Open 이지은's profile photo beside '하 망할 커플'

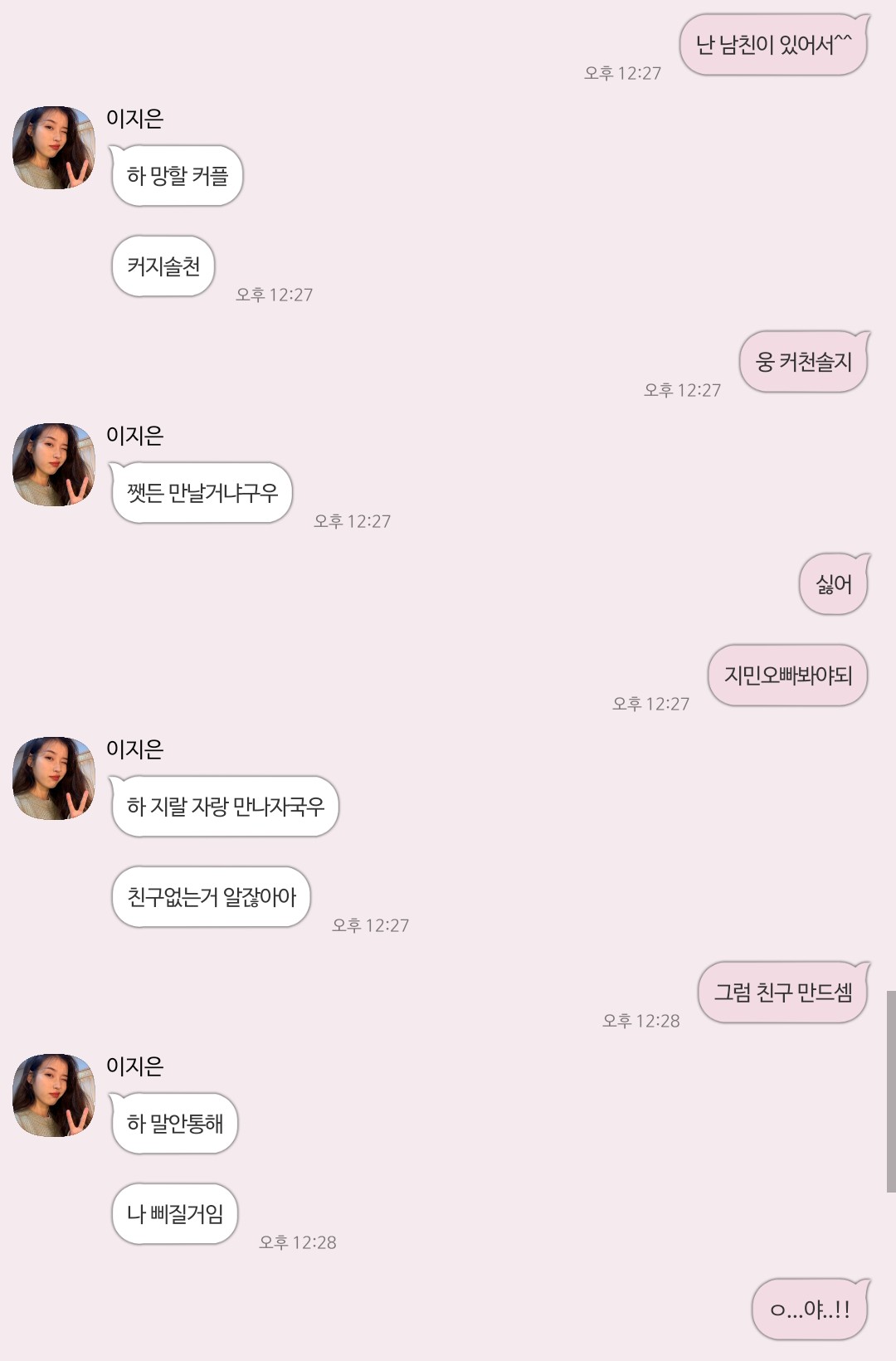pos(54,148)
